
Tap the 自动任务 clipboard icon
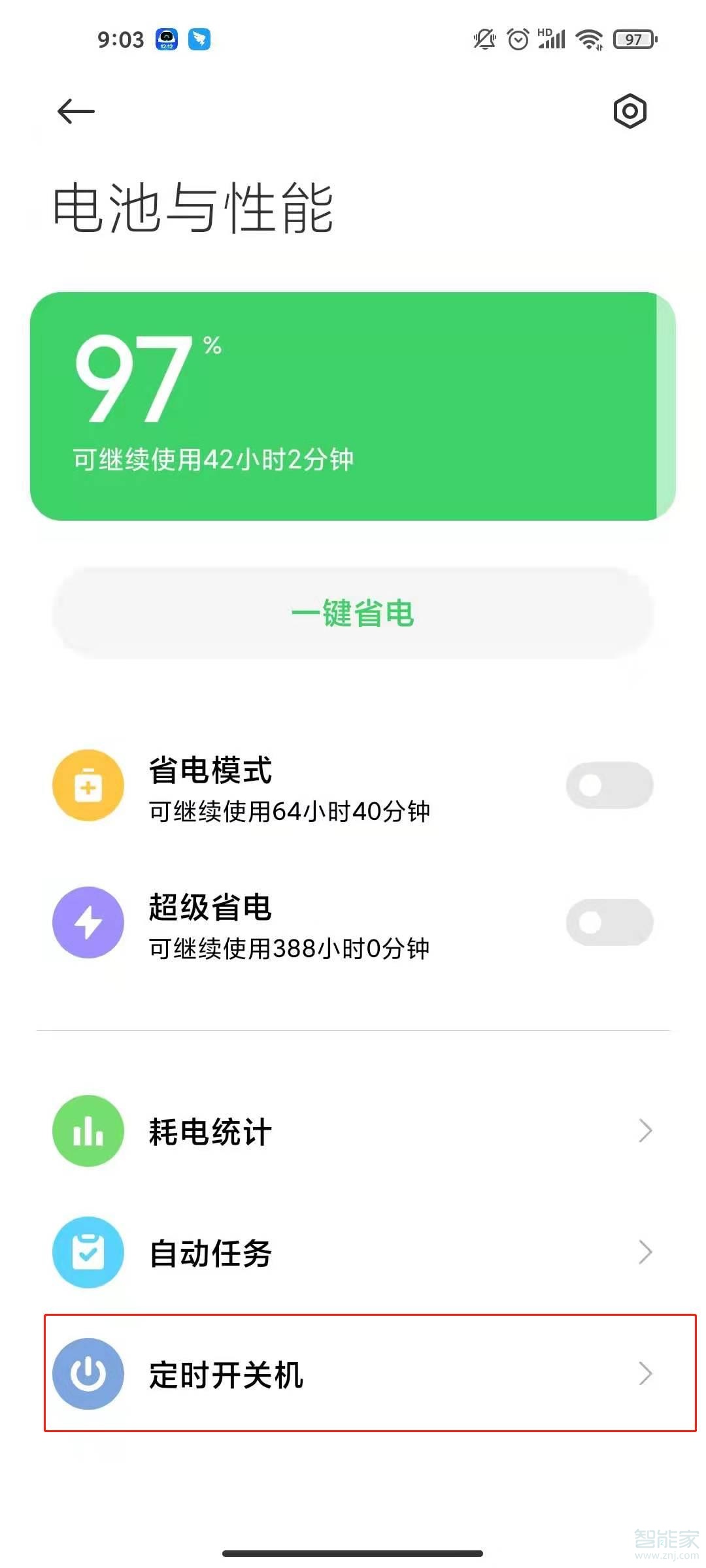tap(89, 1252)
